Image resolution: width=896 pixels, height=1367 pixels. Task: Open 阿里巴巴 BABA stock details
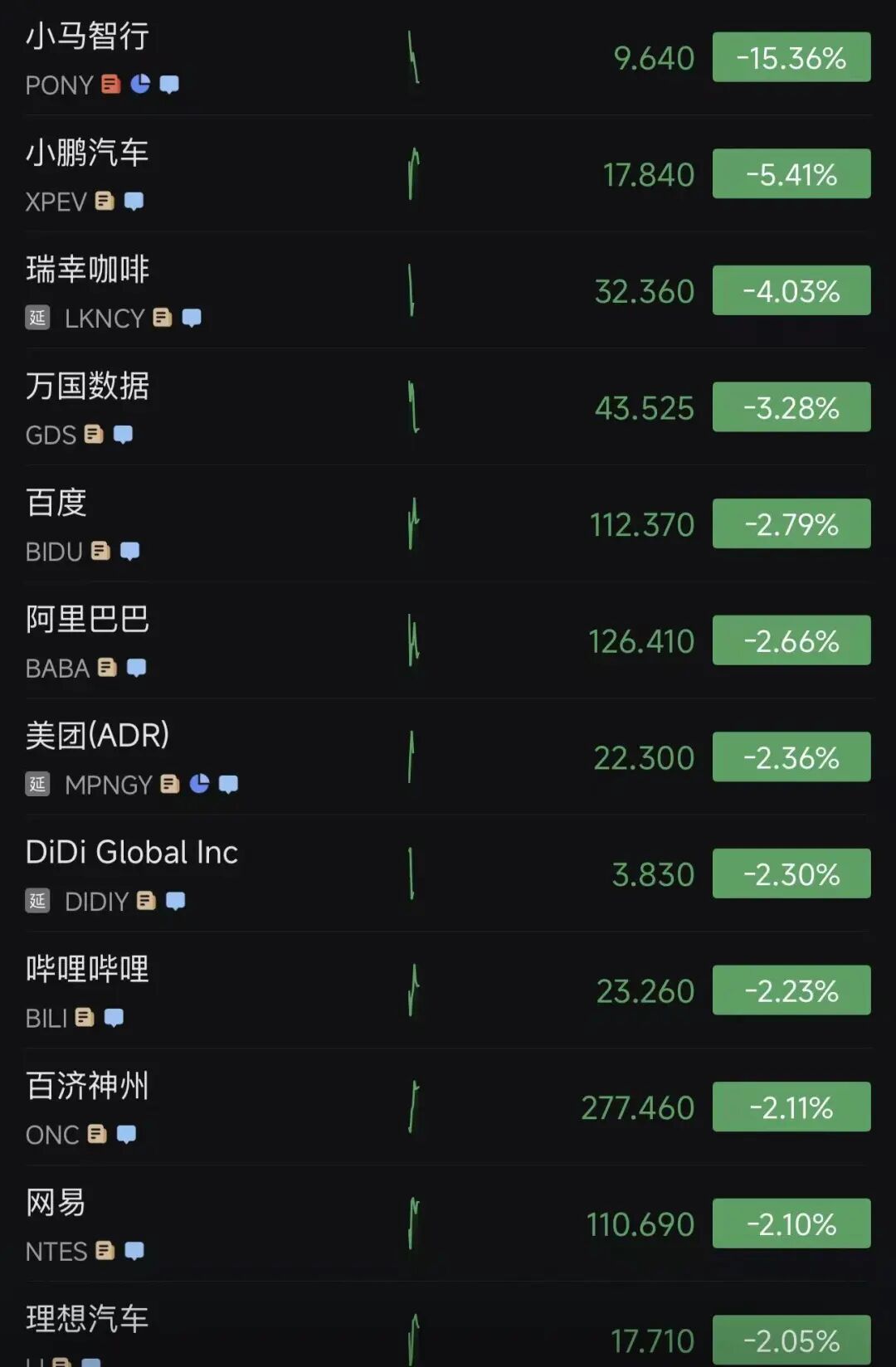(249, 641)
